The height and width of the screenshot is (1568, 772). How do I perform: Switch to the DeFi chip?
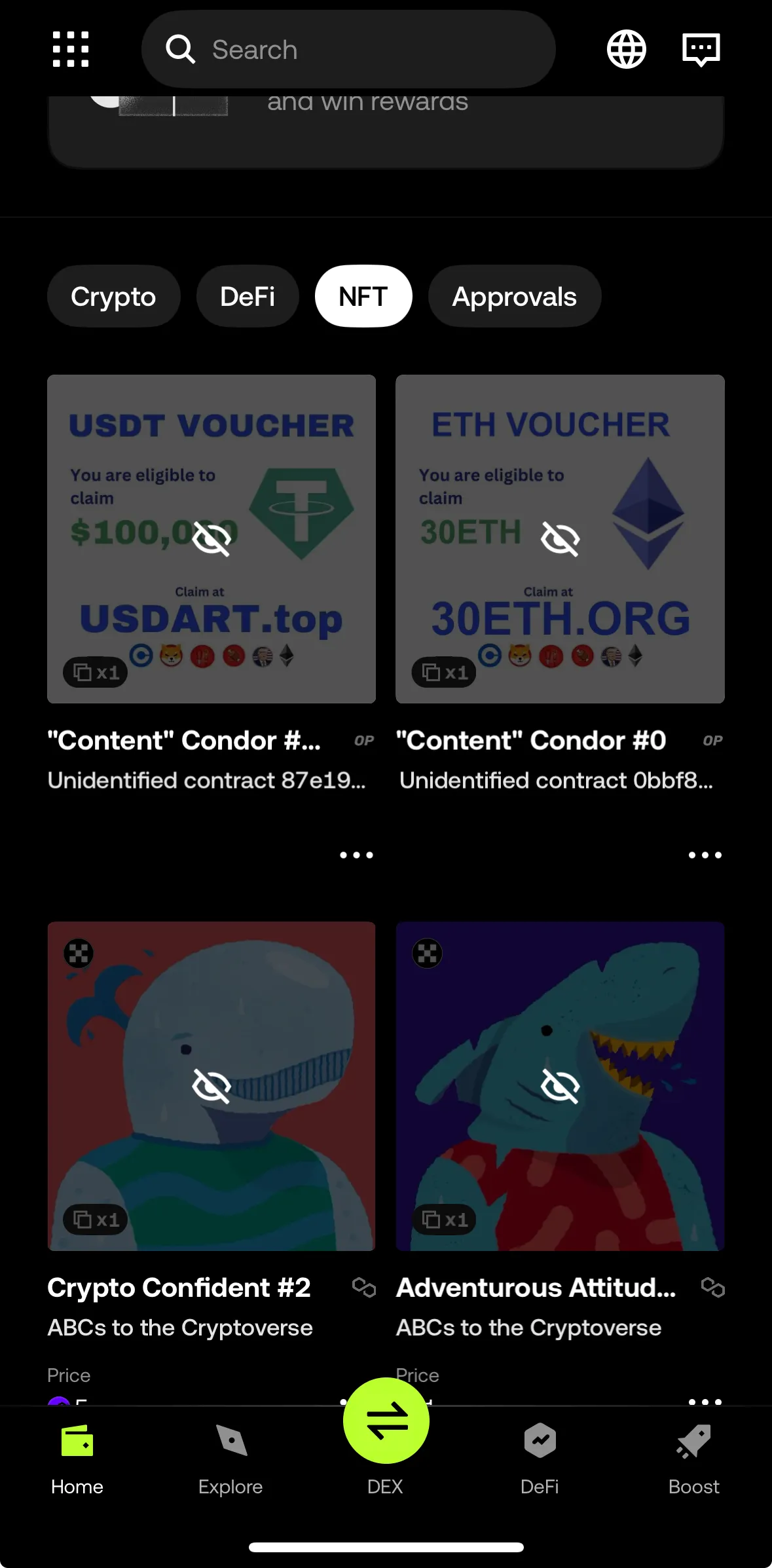pos(248,296)
